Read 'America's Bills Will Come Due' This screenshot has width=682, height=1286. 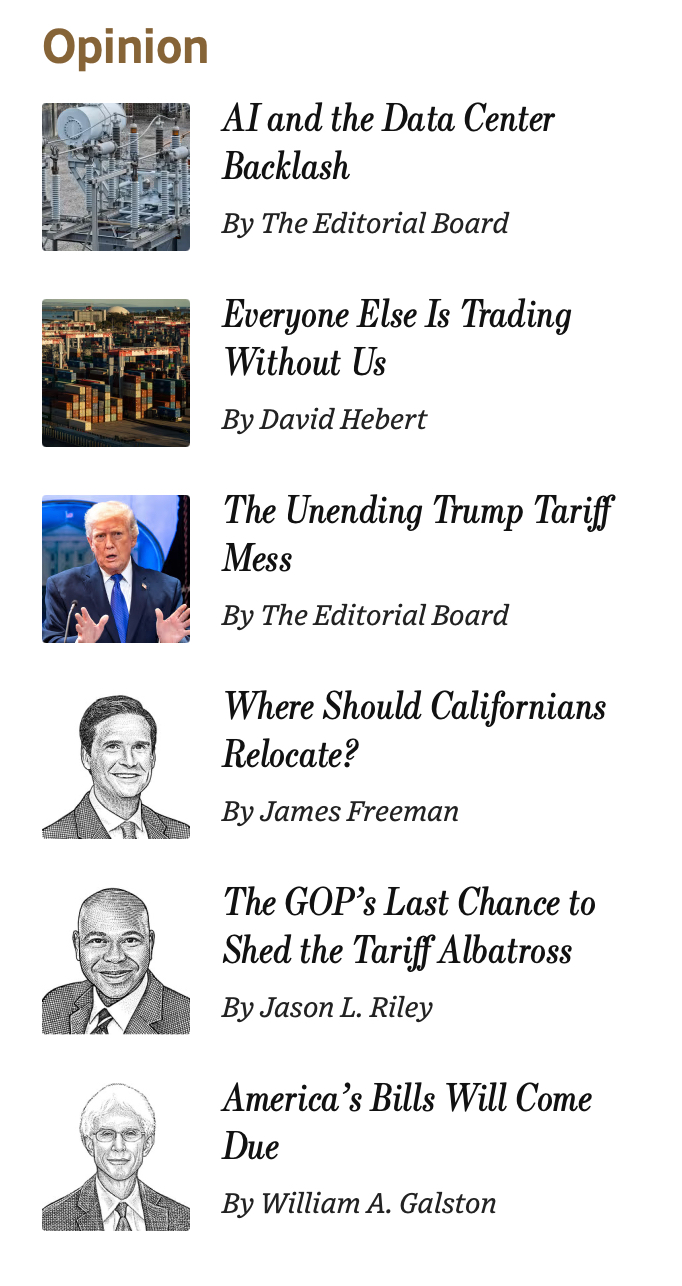click(x=406, y=1122)
